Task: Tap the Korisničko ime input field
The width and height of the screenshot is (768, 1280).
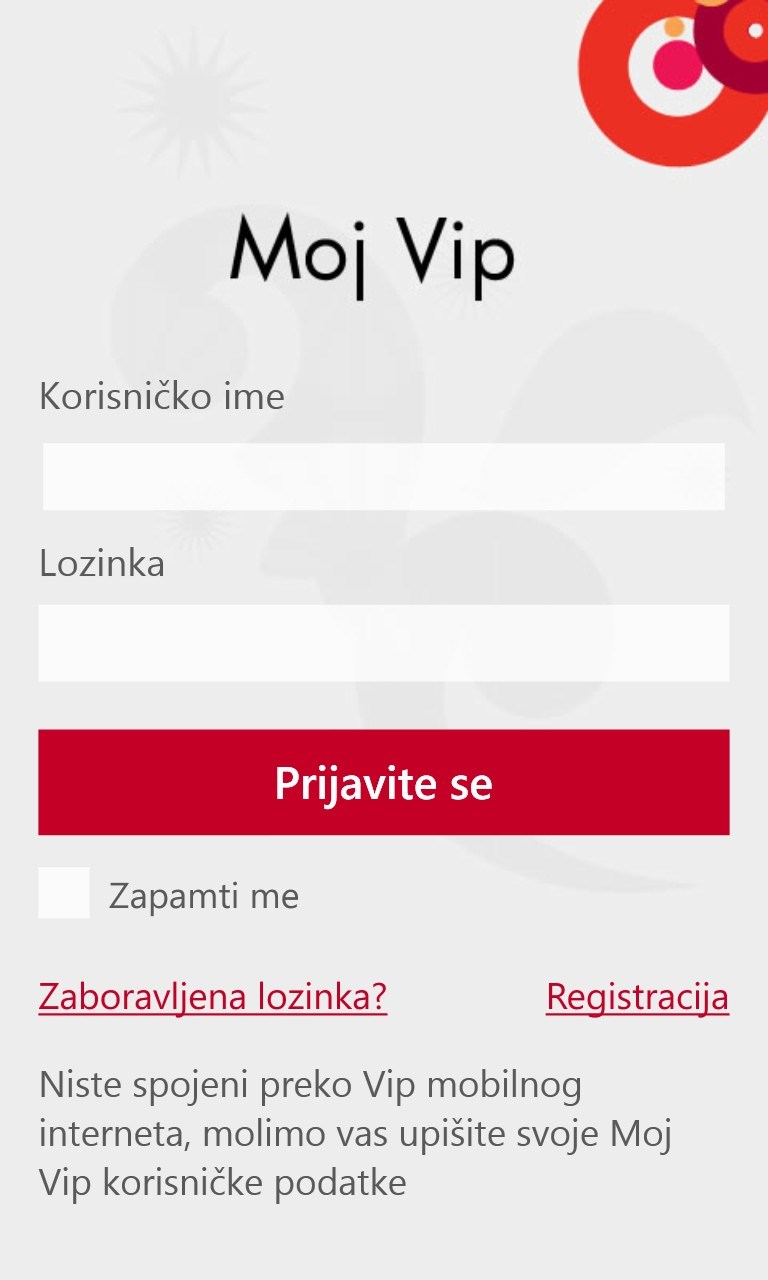Action: [384, 476]
